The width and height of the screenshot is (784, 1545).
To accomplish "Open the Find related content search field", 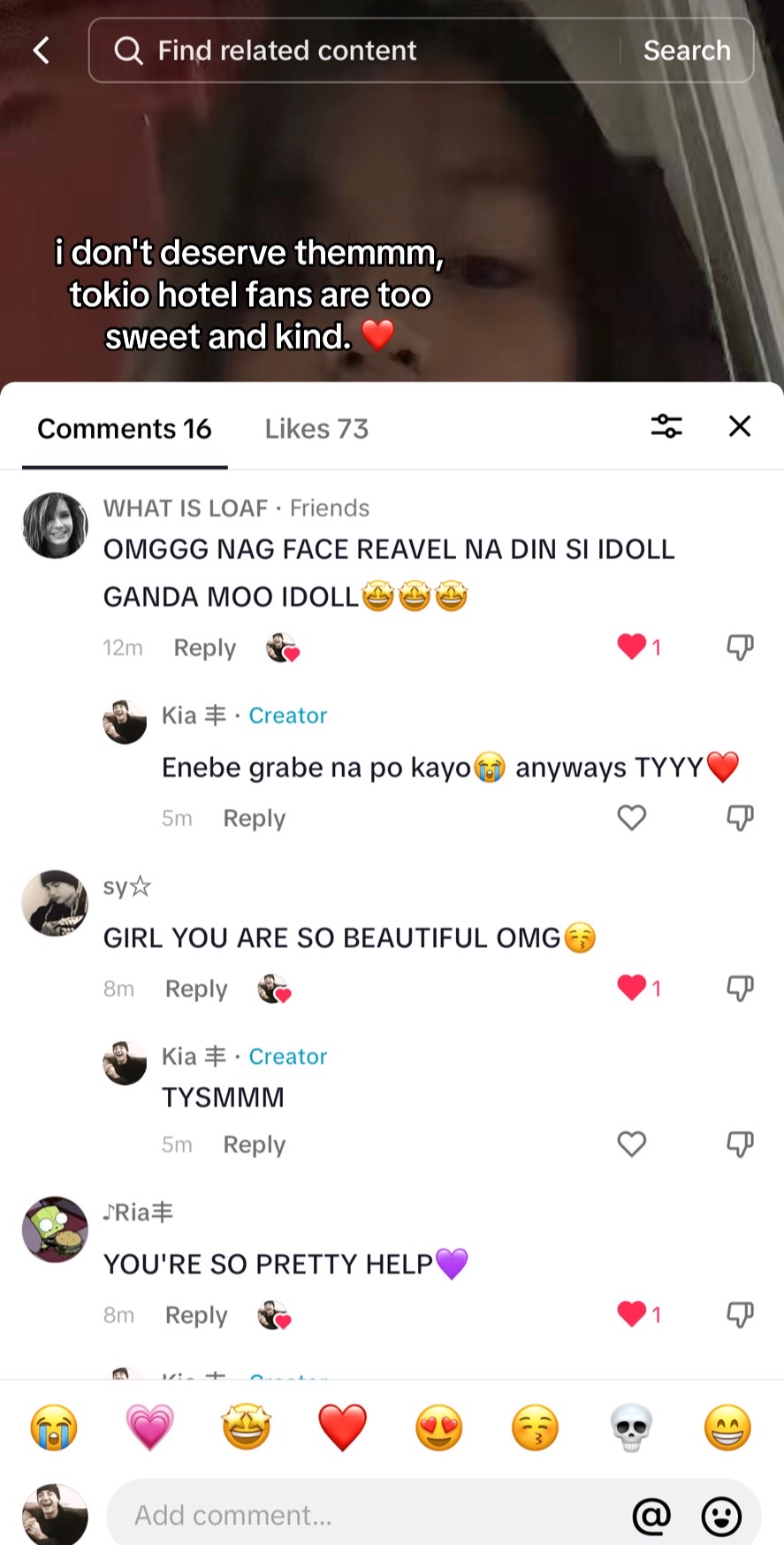I will [x=354, y=50].
